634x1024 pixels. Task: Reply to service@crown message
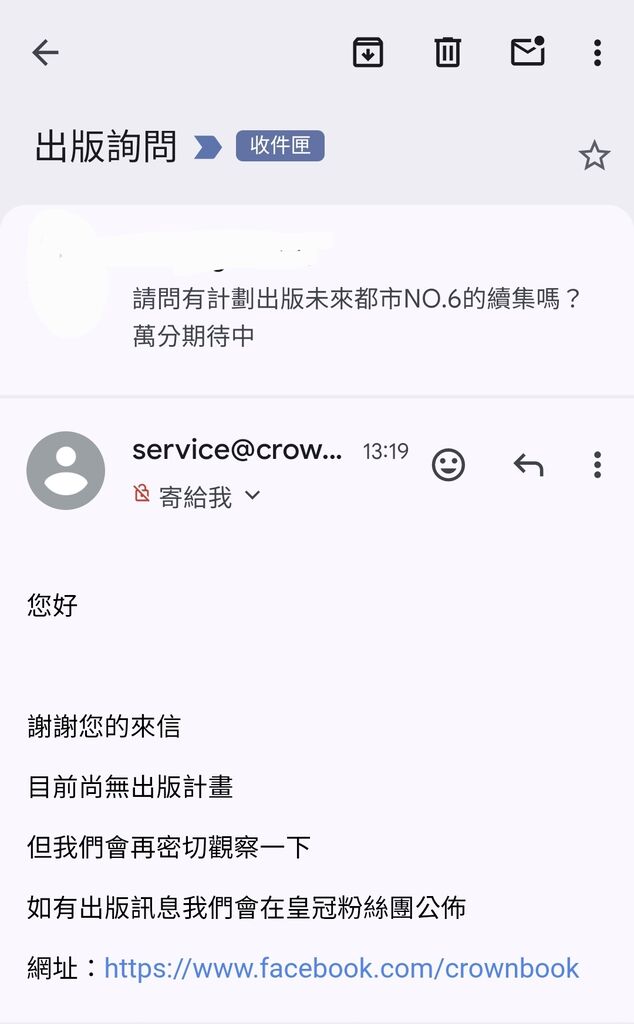(528, 465)
